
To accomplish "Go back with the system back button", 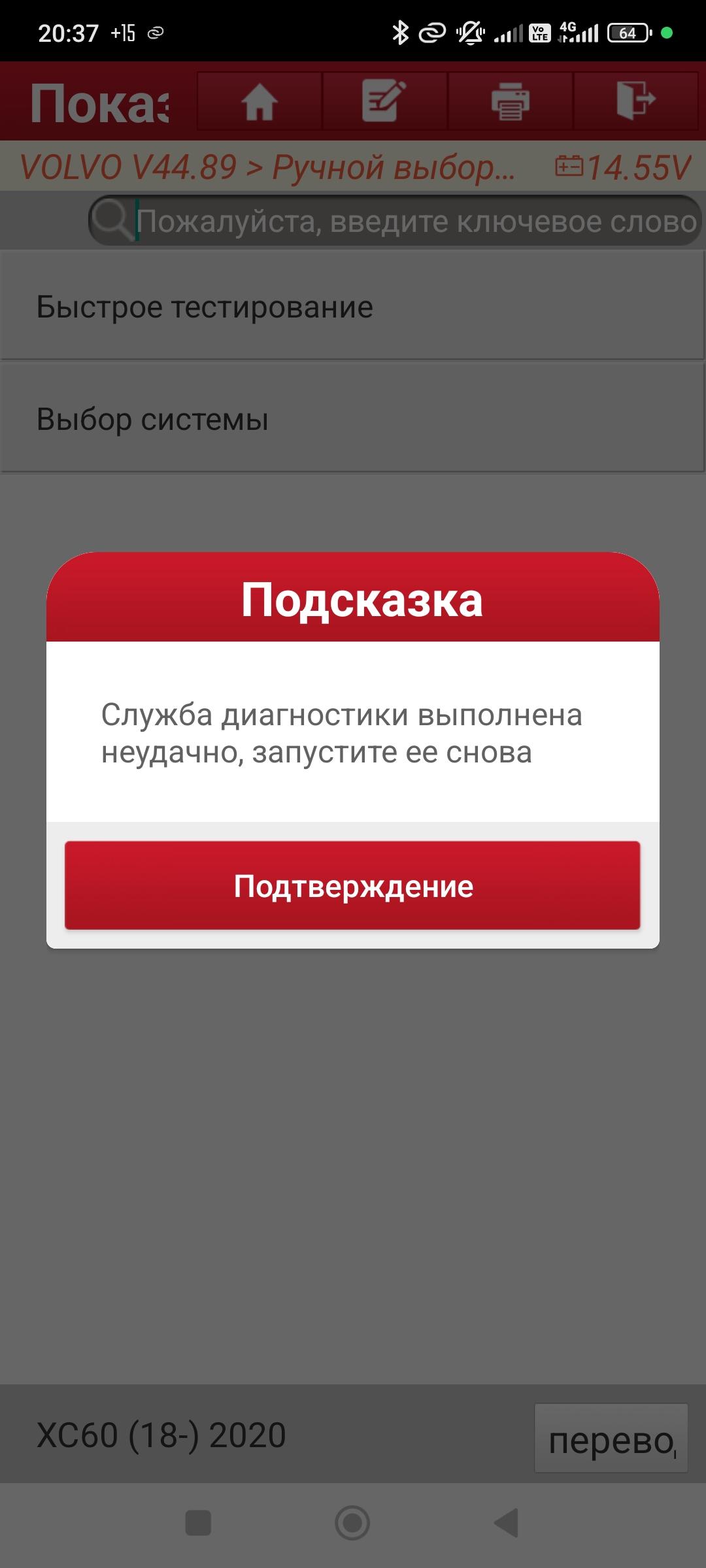I will point(506,1523).
